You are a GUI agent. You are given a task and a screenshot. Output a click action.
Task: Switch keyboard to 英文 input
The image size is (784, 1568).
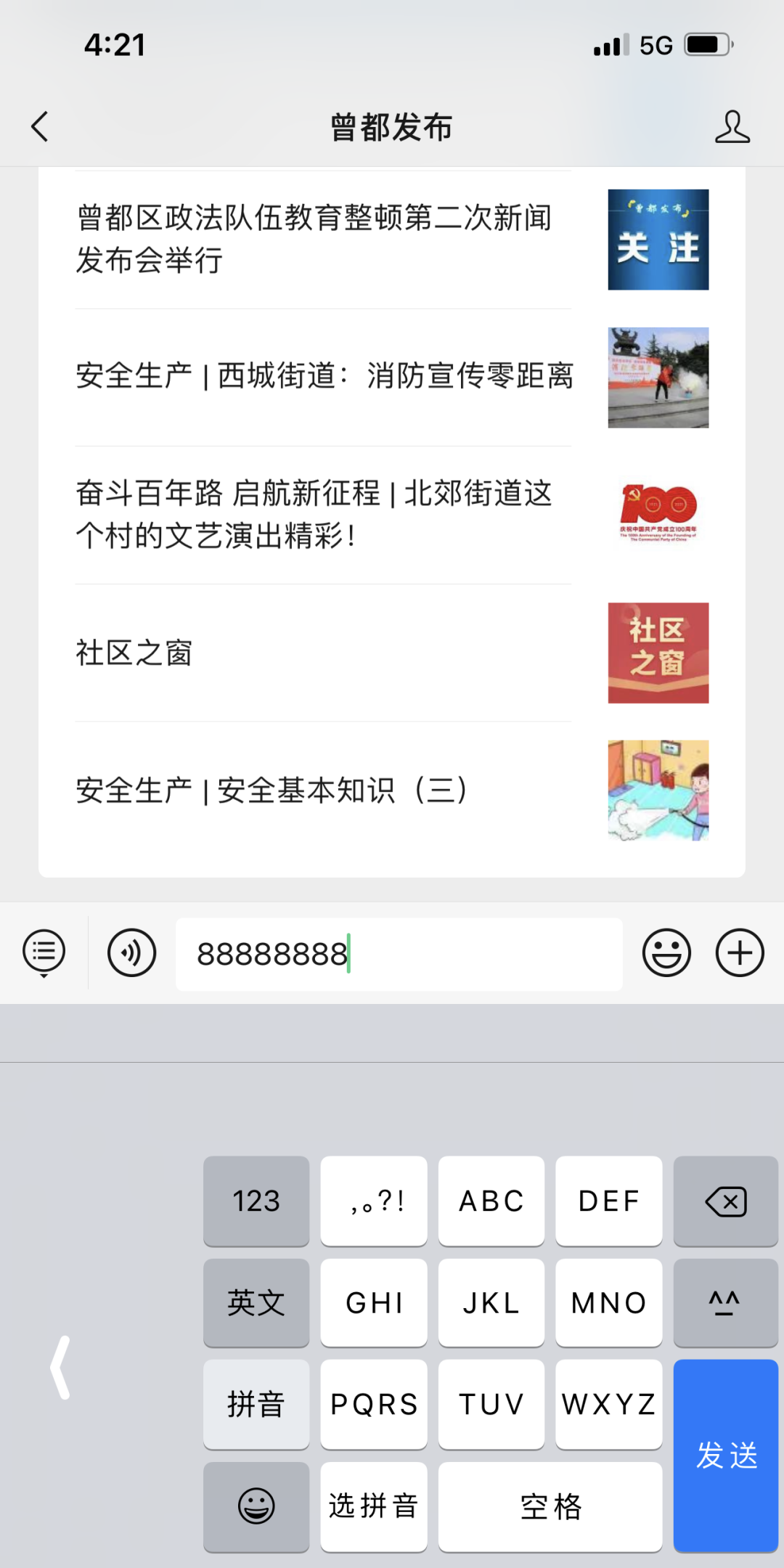pyautogui.click(x=256, y=1303)
